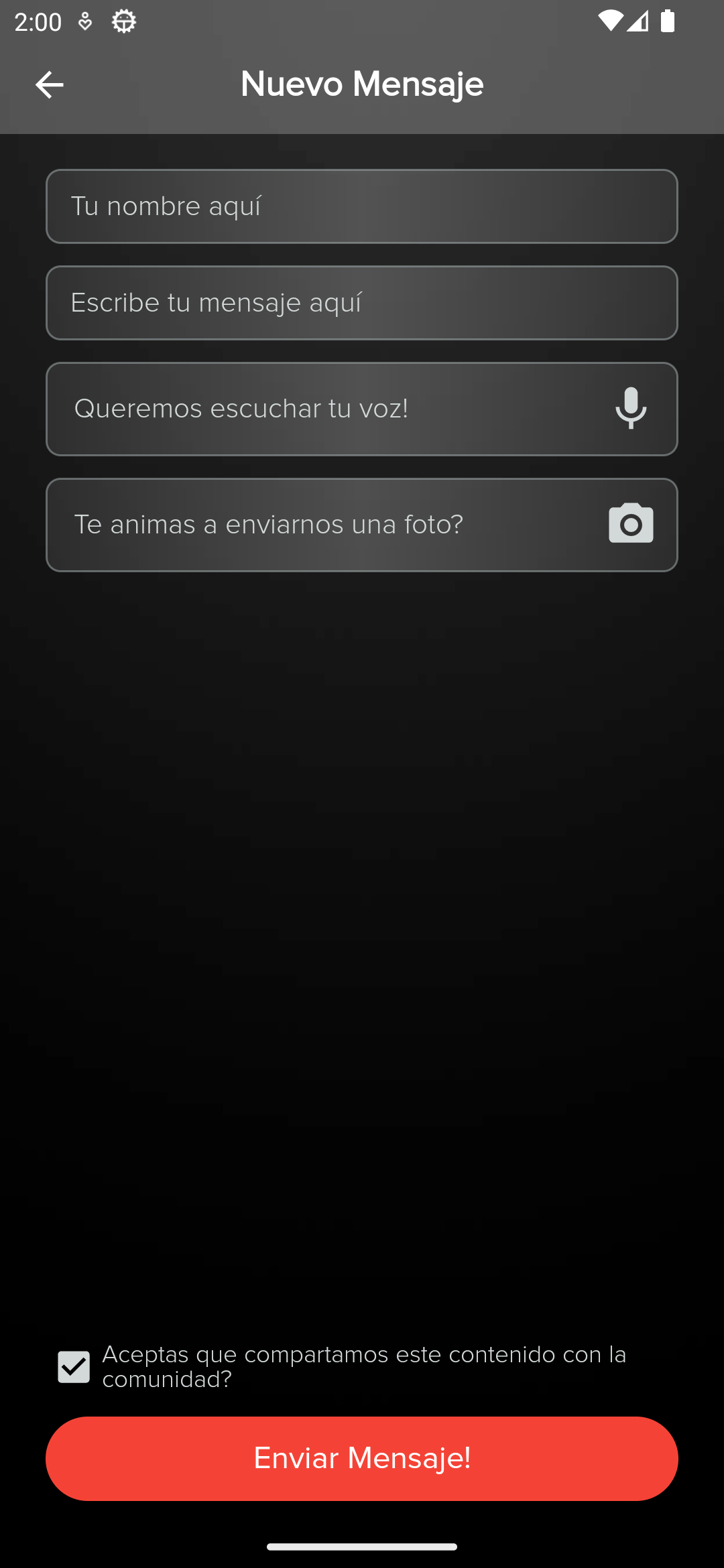
Task: Uncheck the share-with-community consent checkbox
Action: [74, 1366]
